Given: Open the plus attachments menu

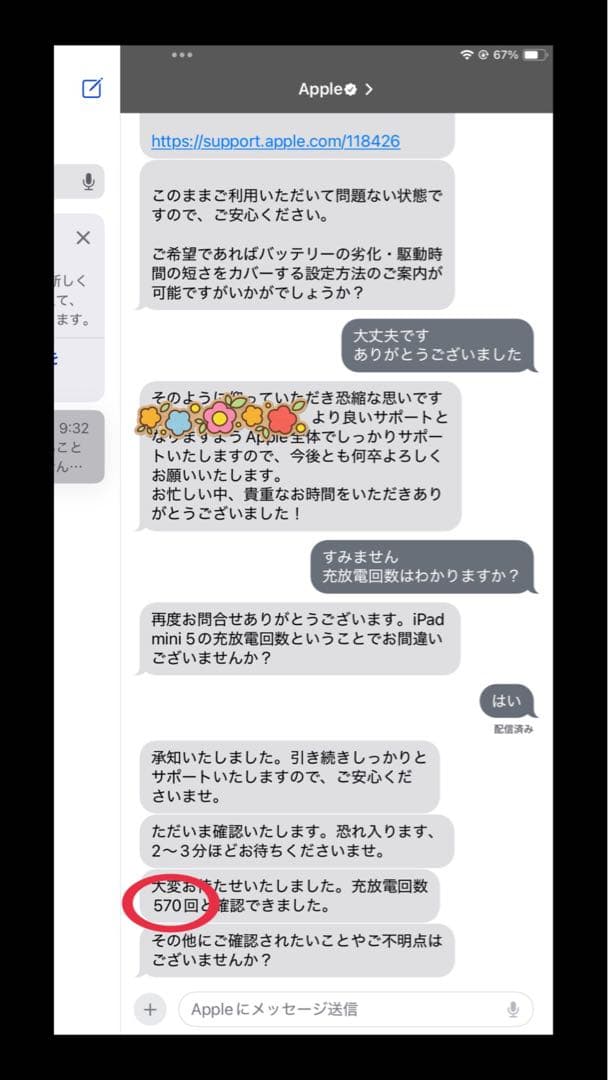Looking at the screenshot, I should (x=150, y=1009).
